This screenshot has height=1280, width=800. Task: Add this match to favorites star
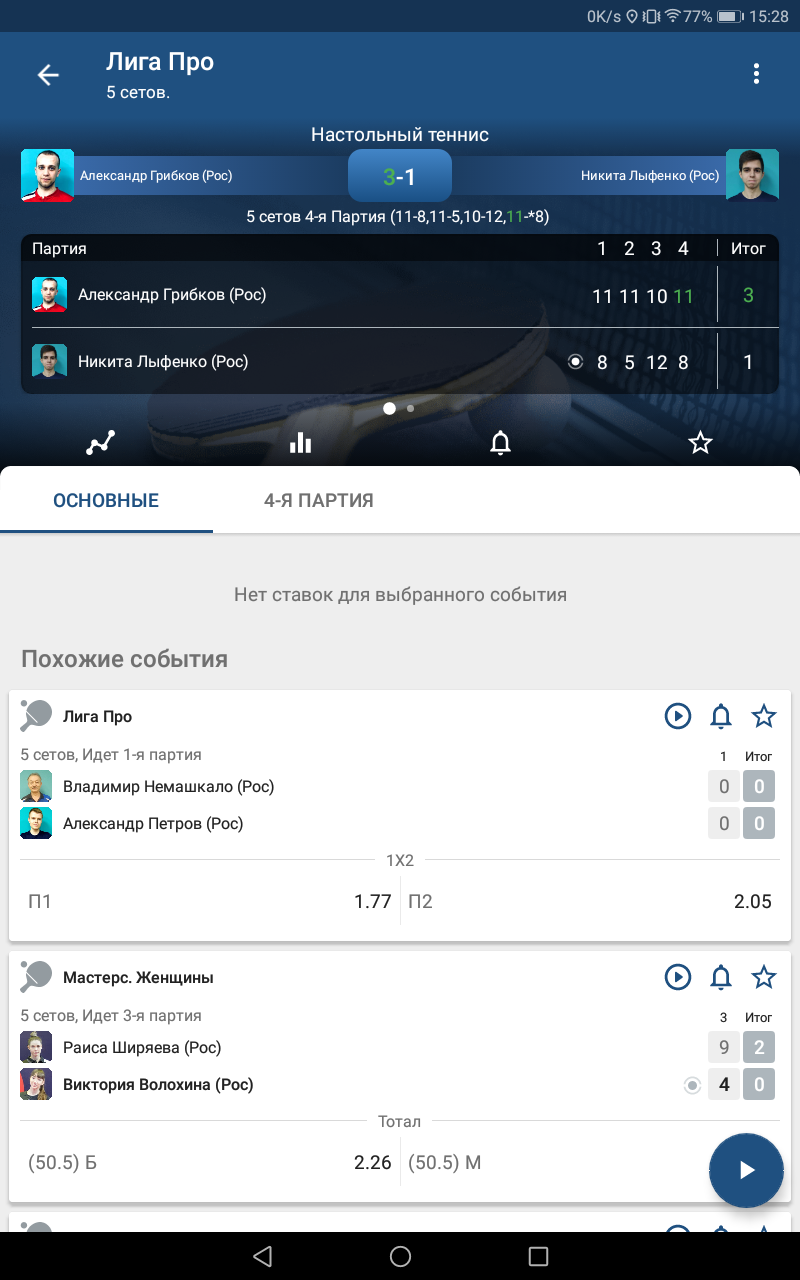tap(700, 443)
